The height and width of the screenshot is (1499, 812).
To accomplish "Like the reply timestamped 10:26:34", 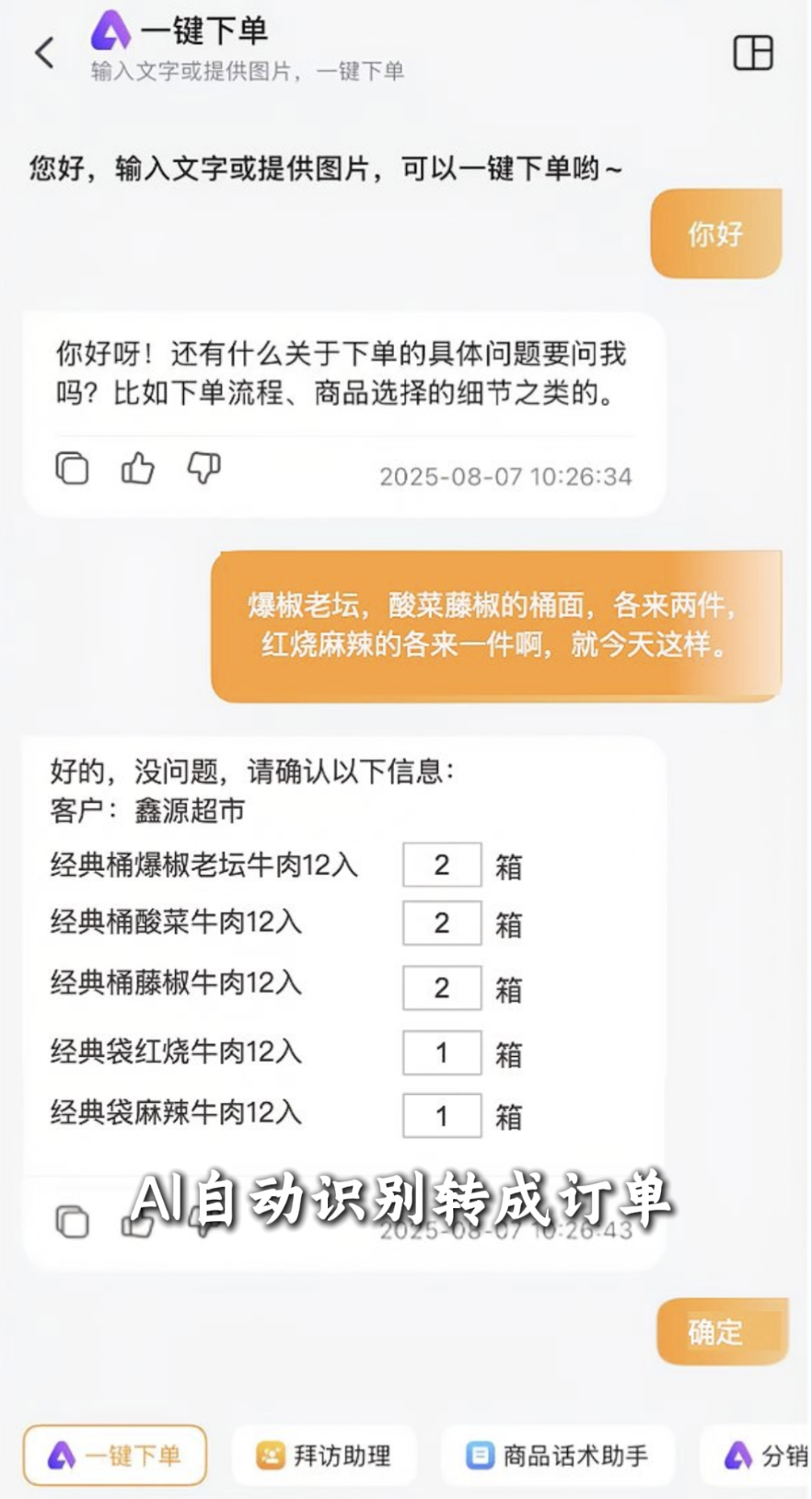I will click(138, 469).
